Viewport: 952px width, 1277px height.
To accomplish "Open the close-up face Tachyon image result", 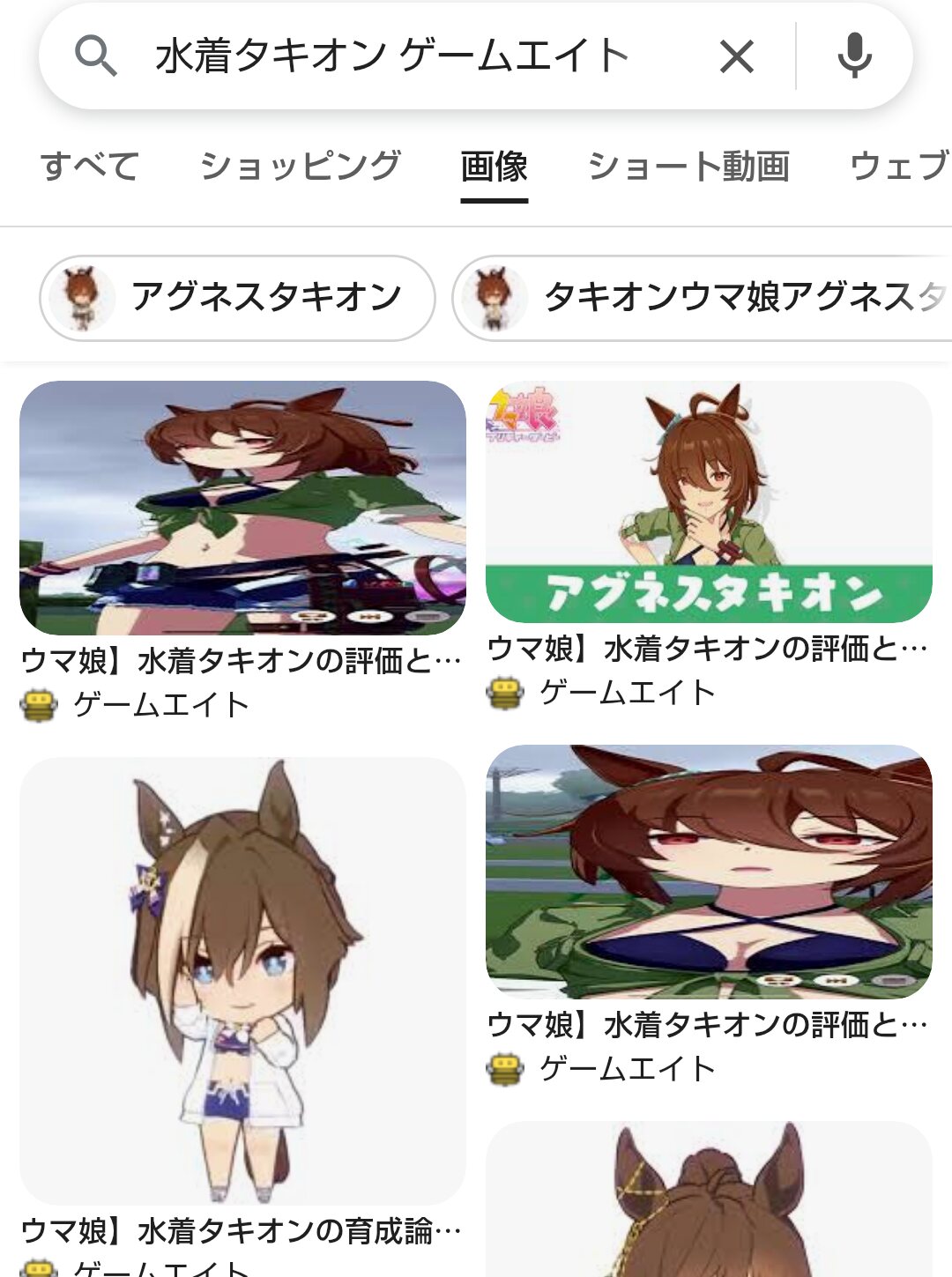I will (709, 871).
